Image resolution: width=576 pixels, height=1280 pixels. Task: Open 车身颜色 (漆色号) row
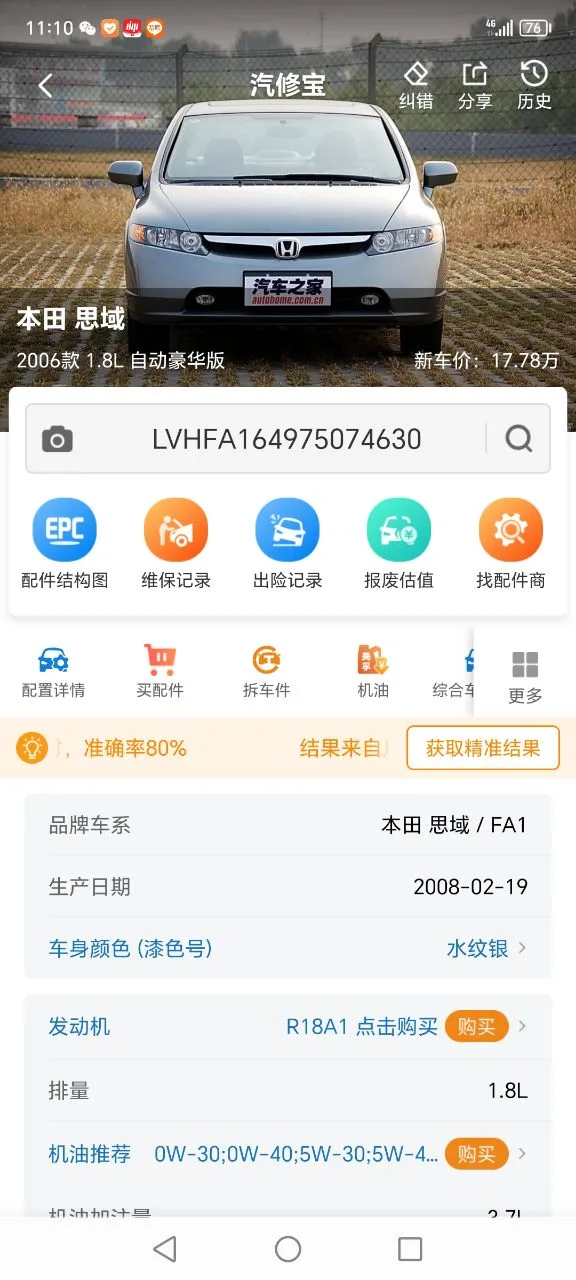(288, 948)
